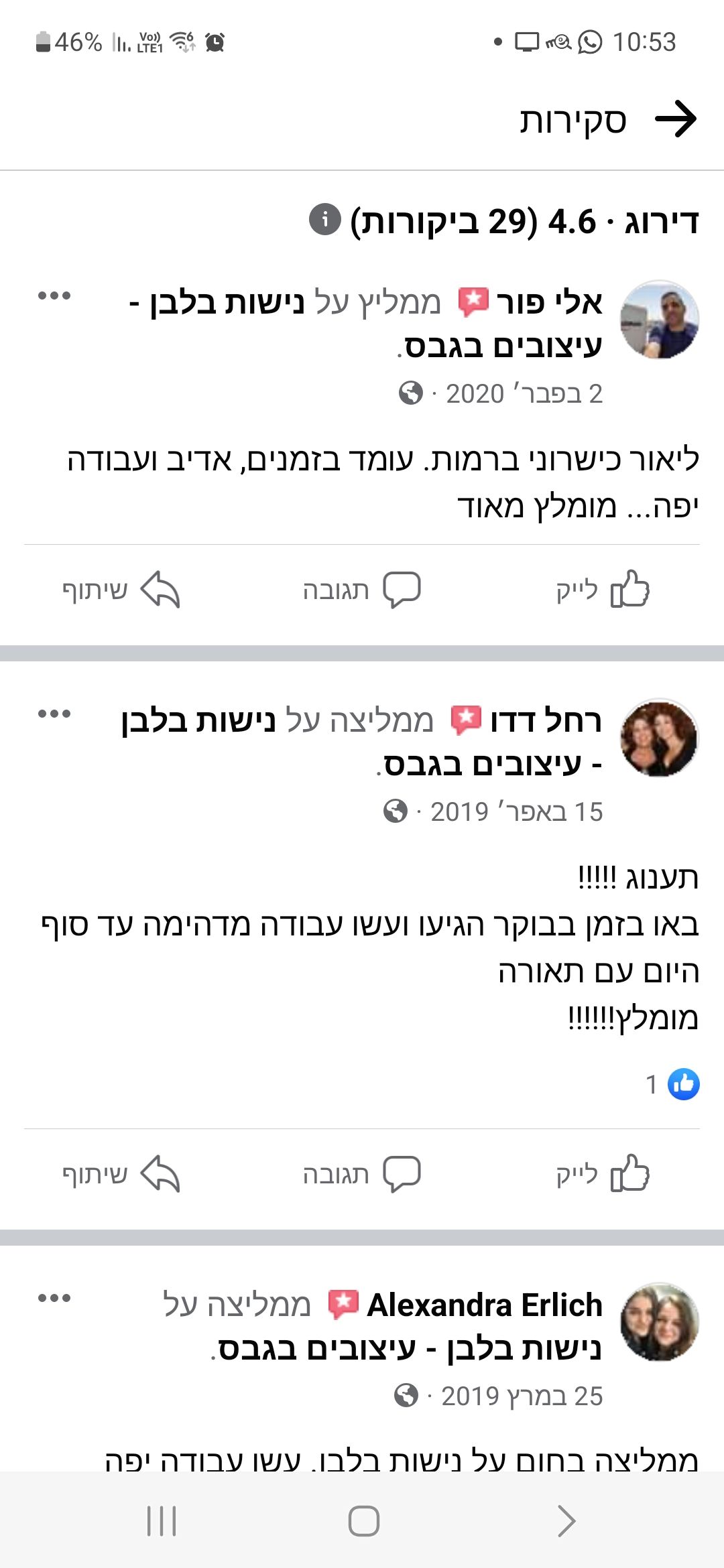
Task: Open the rating info icon
Action: (325, 220)
